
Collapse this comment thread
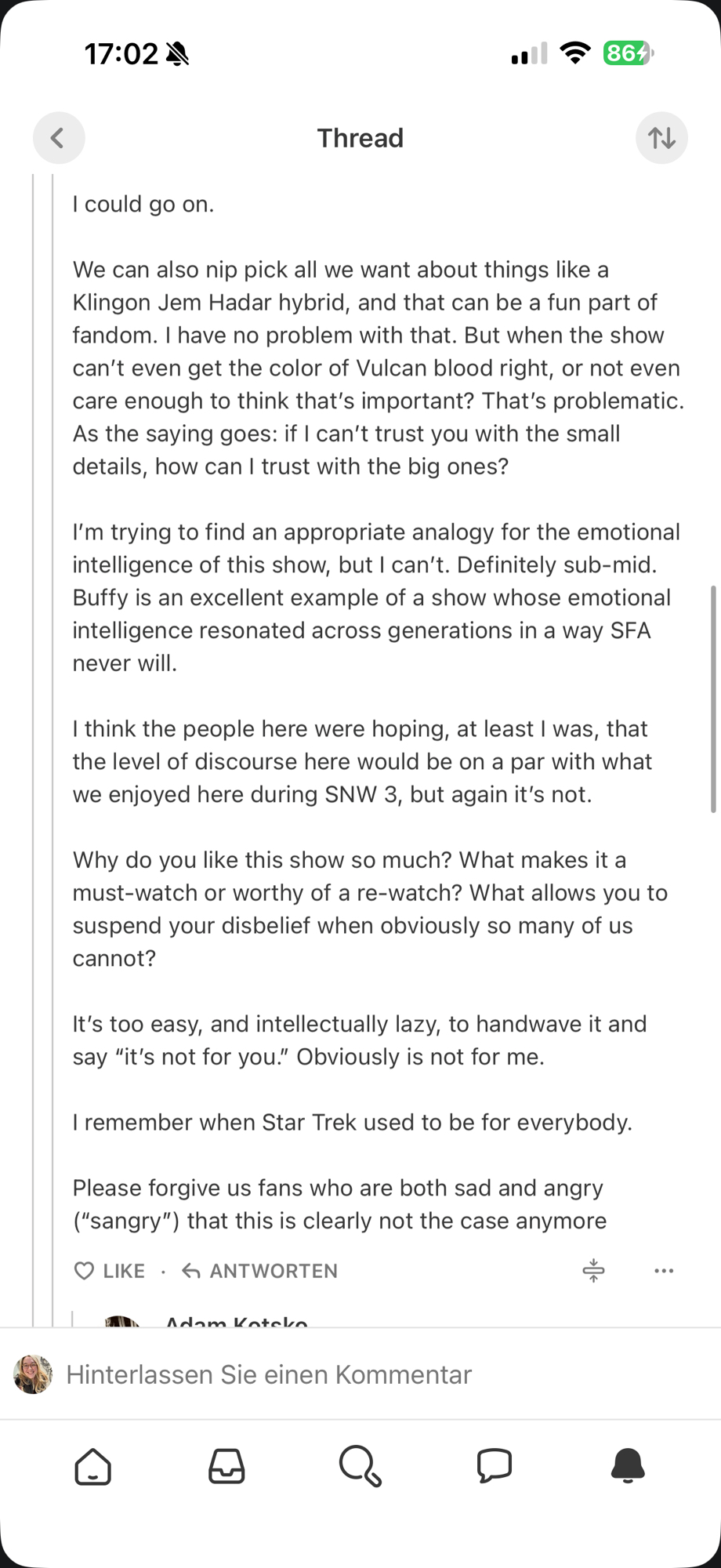tap(593, 1270)
